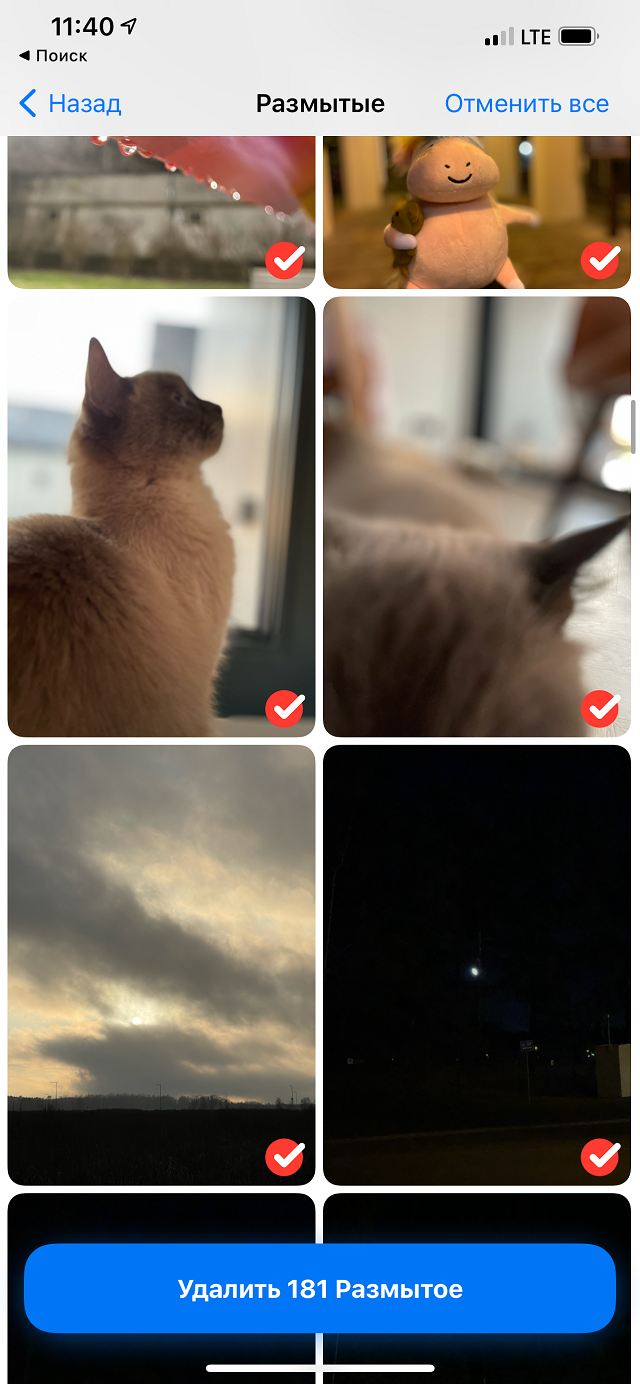The height and width of the screenshot is (1384, 640).
Task: Deselect the cloudy sunset photo
Action: click(286, 1157)
